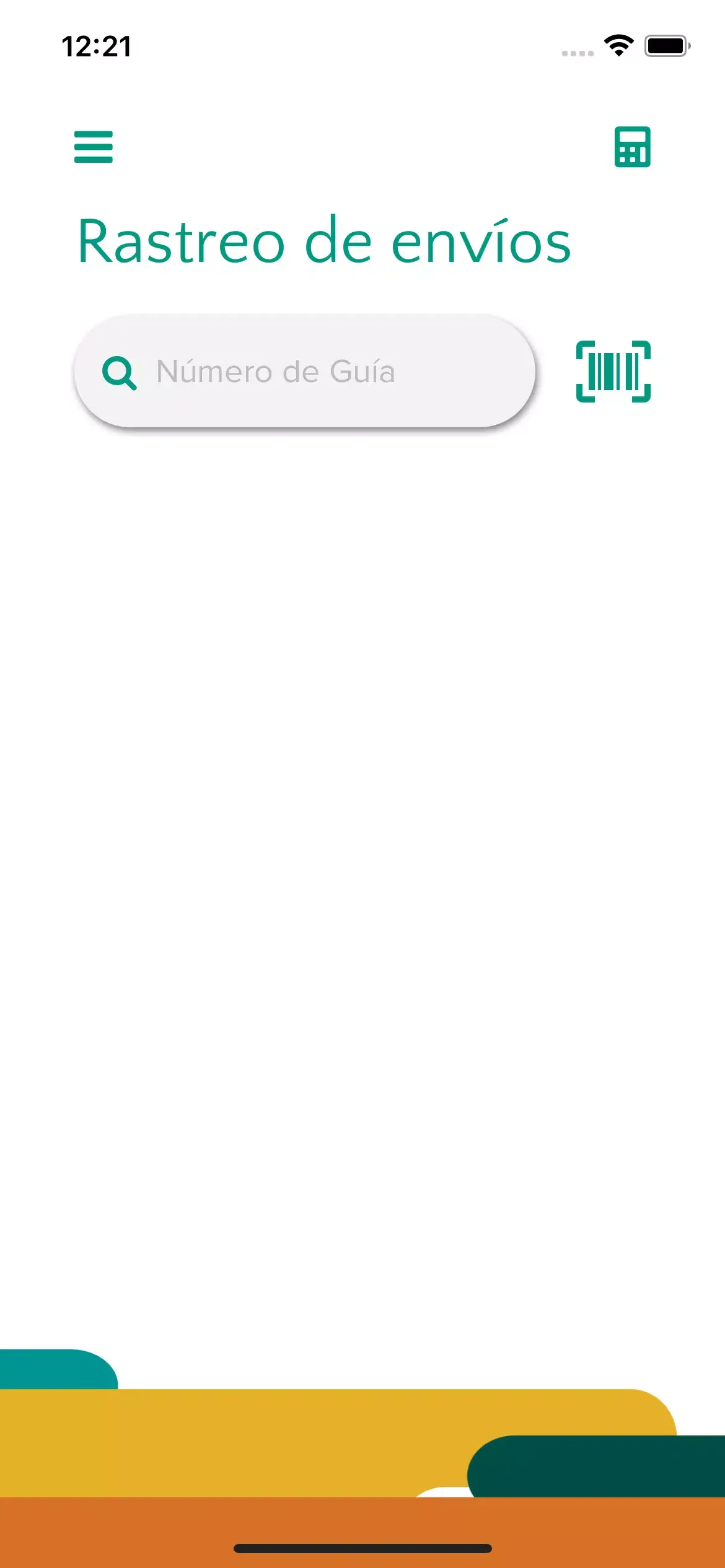This screenshot has width=725, height=1568.
Task: Scan a barcode for tracking
Action: pos(613,372)
